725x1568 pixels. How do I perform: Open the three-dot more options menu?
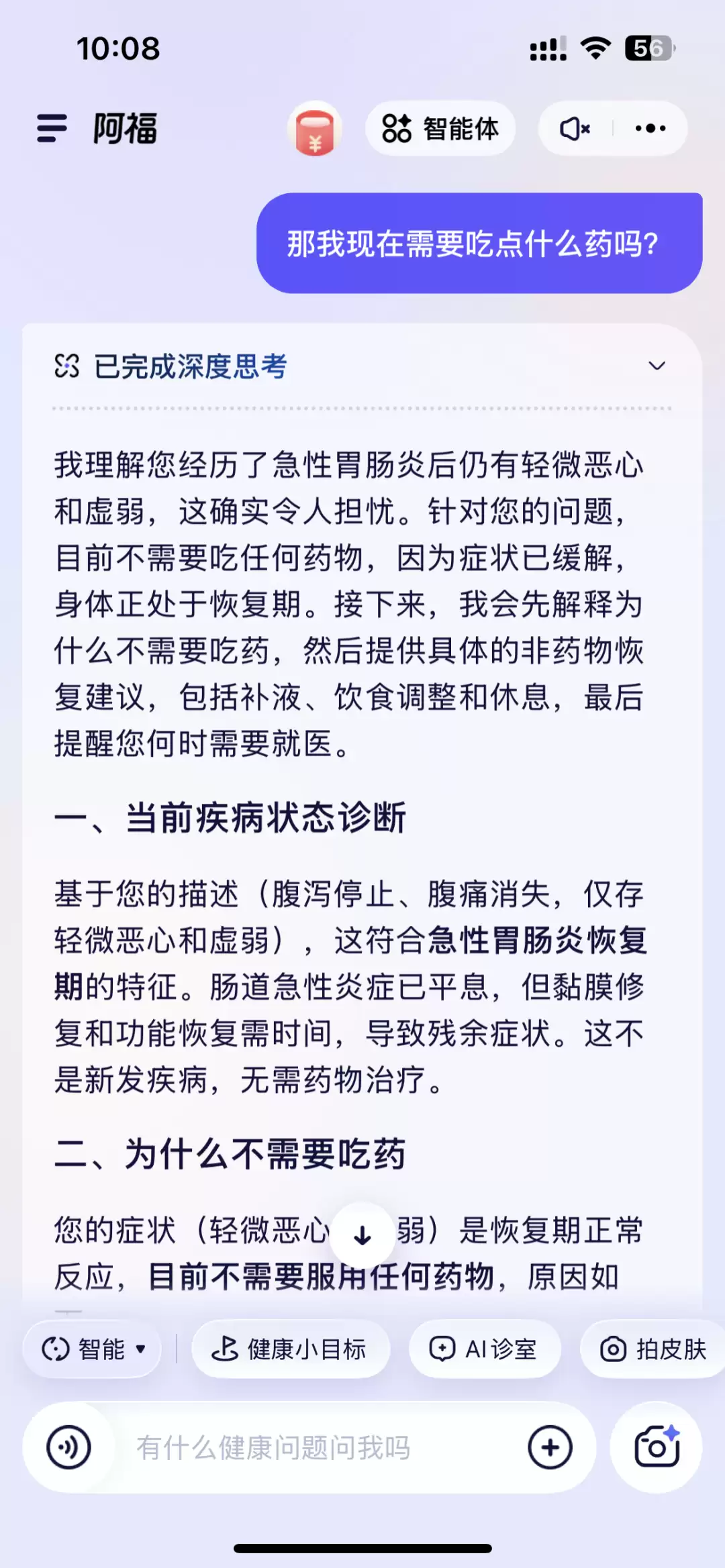pos(650,128)
